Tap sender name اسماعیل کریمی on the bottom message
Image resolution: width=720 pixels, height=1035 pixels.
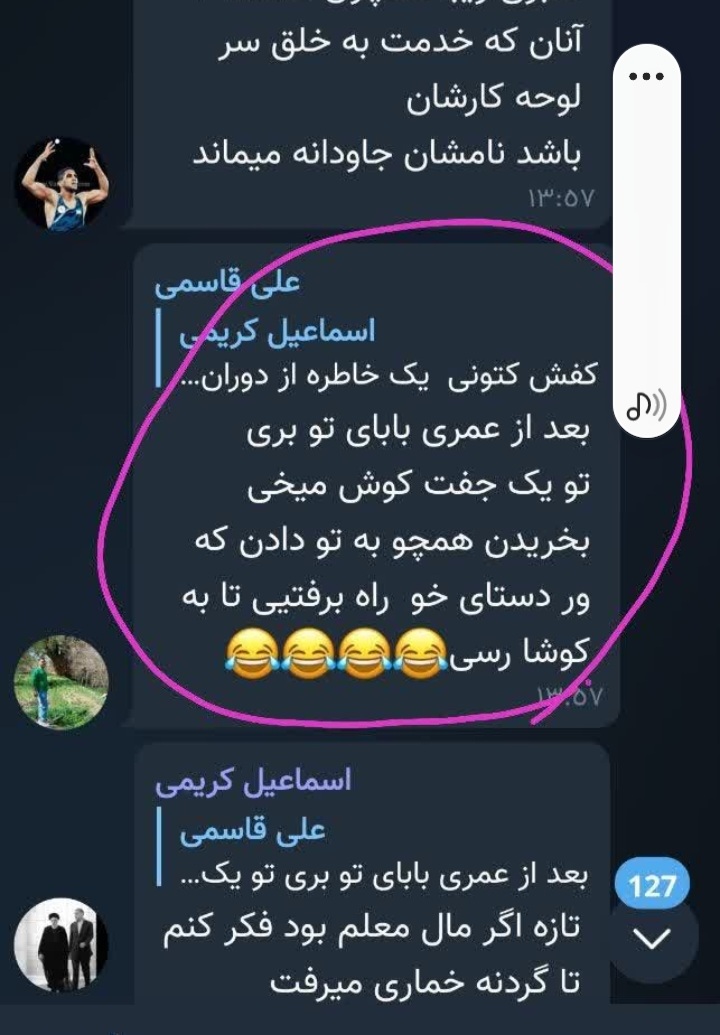click(253, 781)
